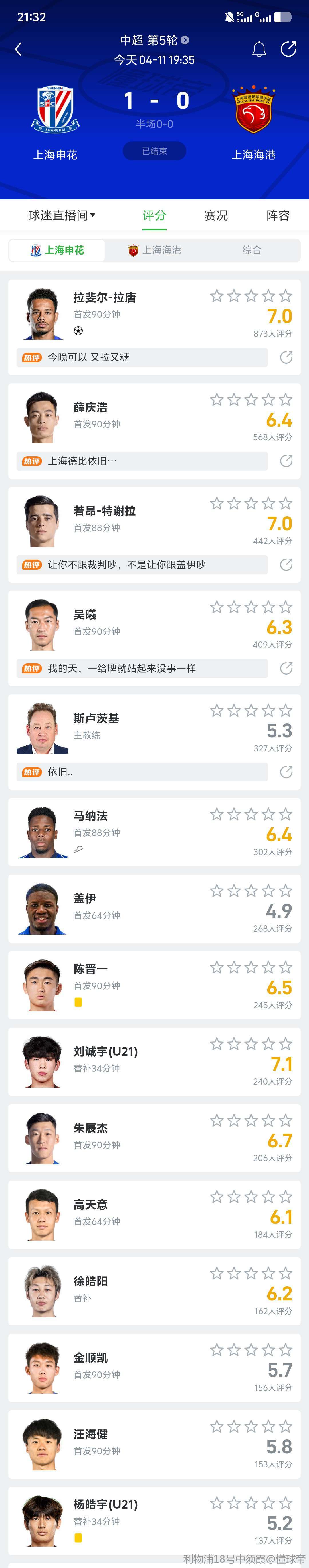Select the 上海海港 ratings segment
Screen dimensions: 309x1568
click(155, 250)
